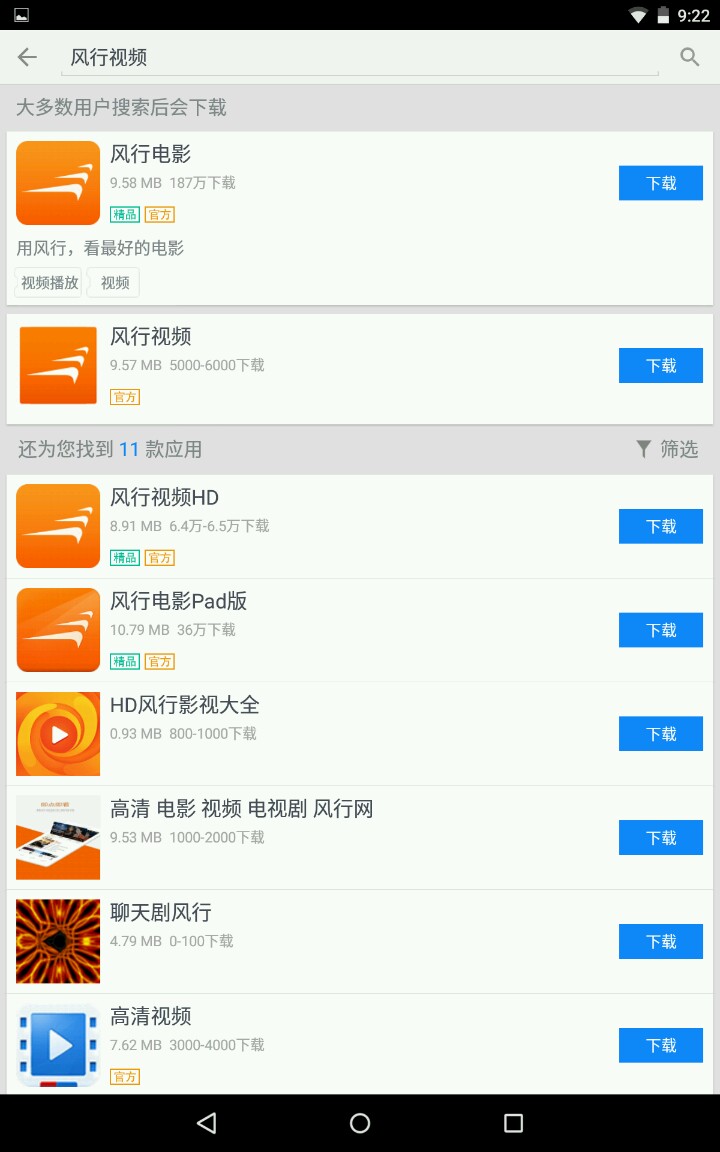The height and width of the screenshot is (1152, 720).
Task: Download 高清 电影 视频 电视剧 风行网
Action: coord(660,838)
